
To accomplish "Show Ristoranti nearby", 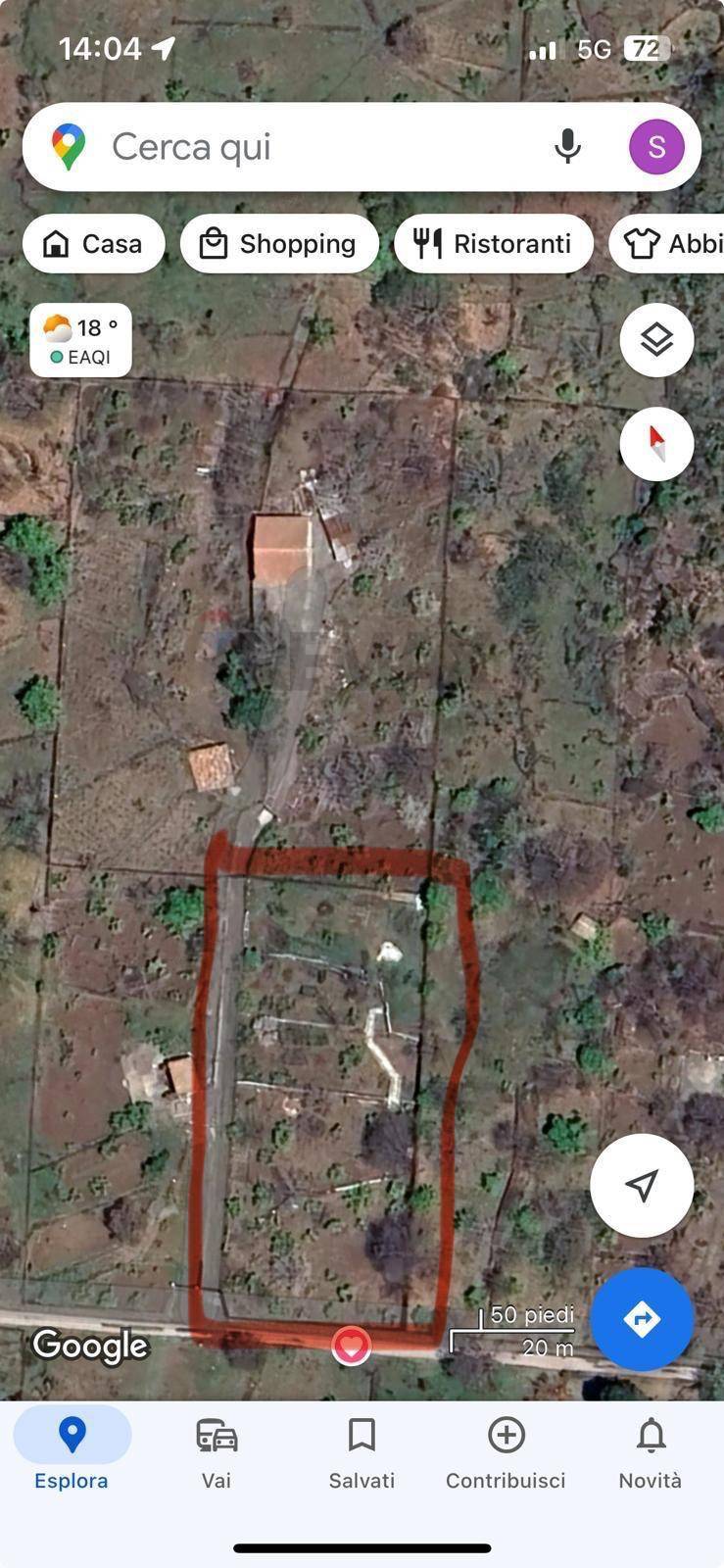I will click(x=493, y=244).
